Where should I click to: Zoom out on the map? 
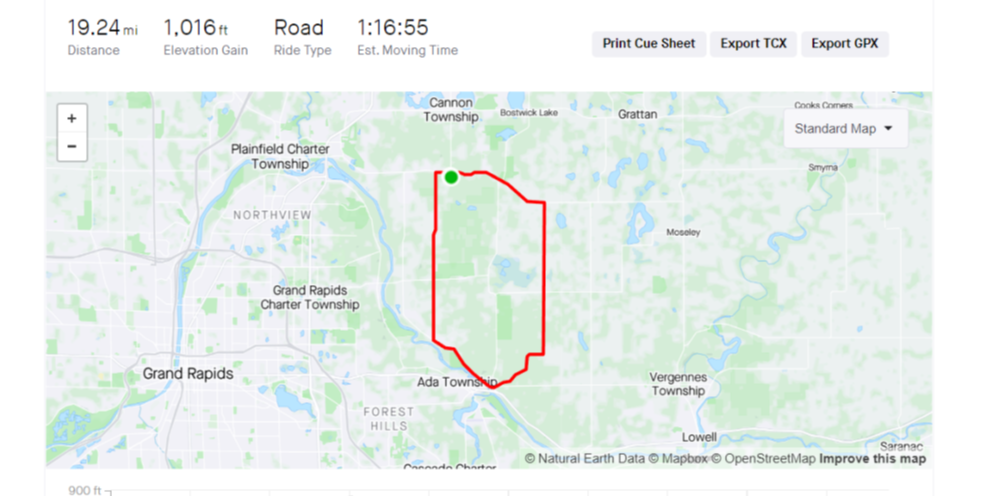[72, 146]
